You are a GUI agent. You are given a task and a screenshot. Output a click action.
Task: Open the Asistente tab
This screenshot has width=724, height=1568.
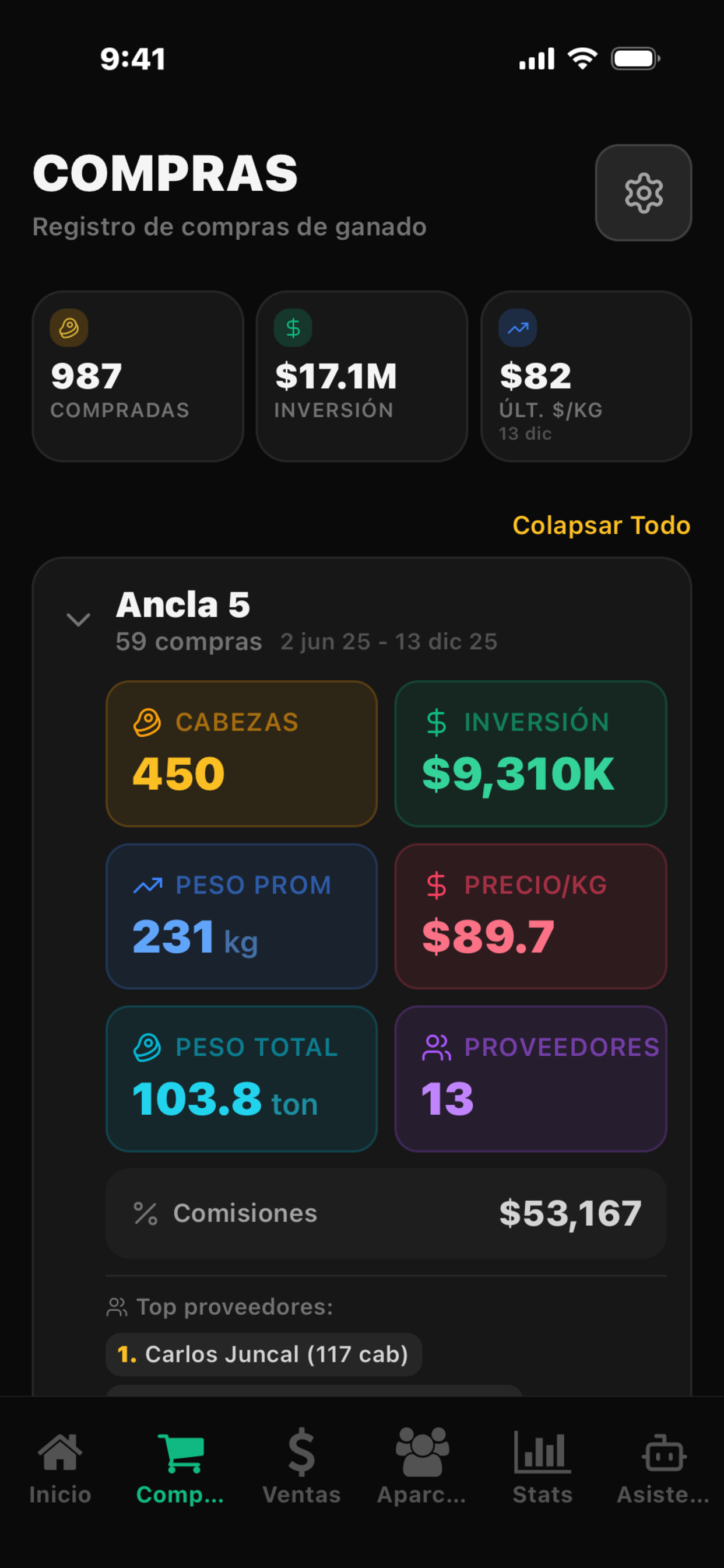click(663, 1468)
